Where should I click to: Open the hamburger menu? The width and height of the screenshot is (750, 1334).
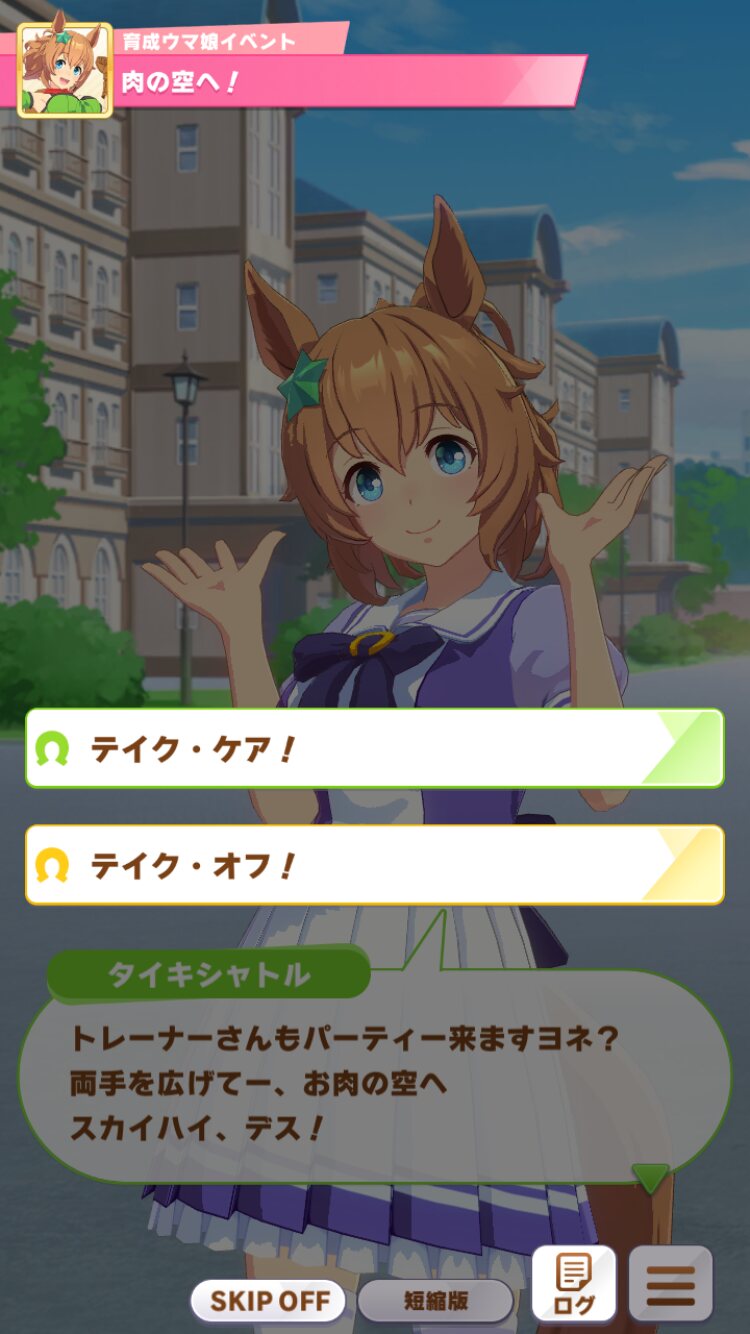670,1285
